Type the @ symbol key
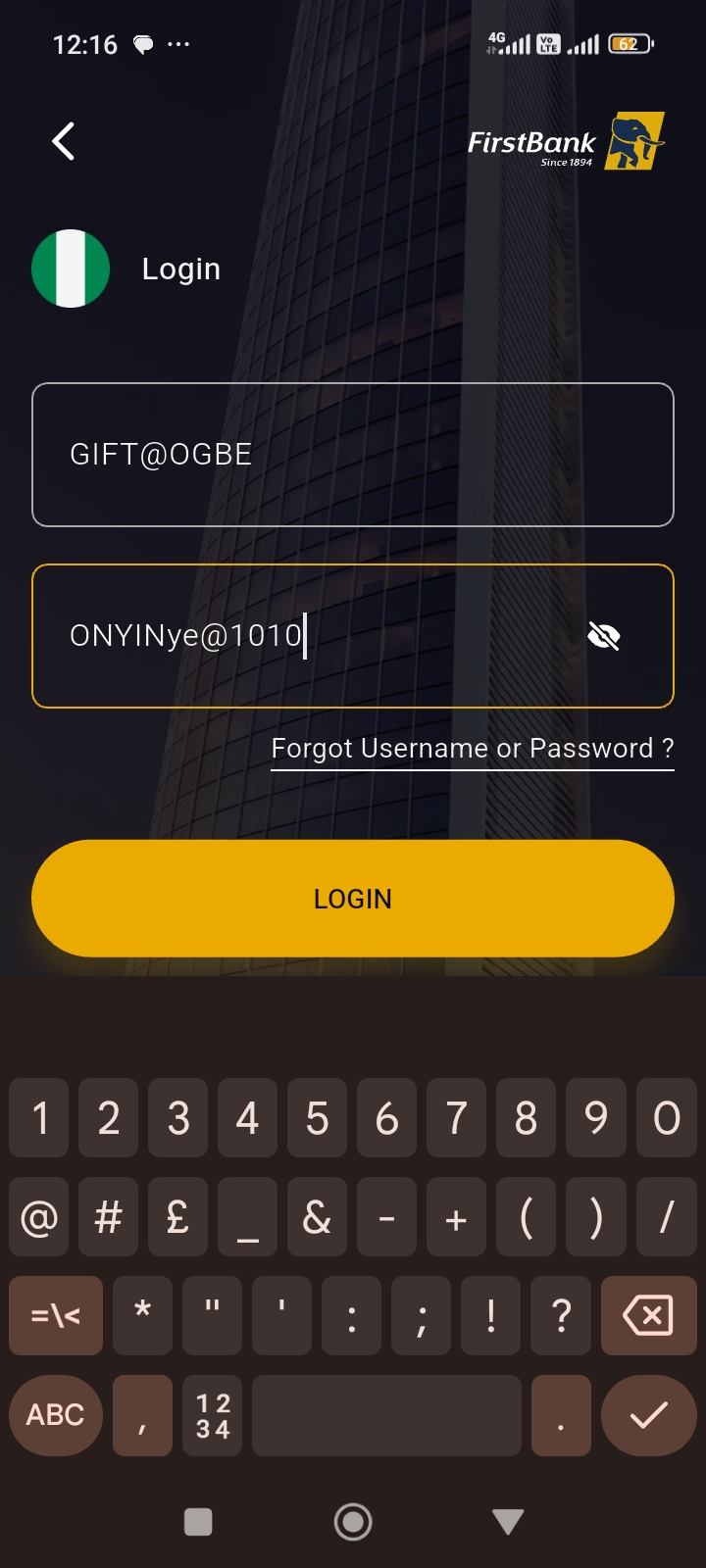Screen dimensions: 706x1568 [x=39, y=1217]
